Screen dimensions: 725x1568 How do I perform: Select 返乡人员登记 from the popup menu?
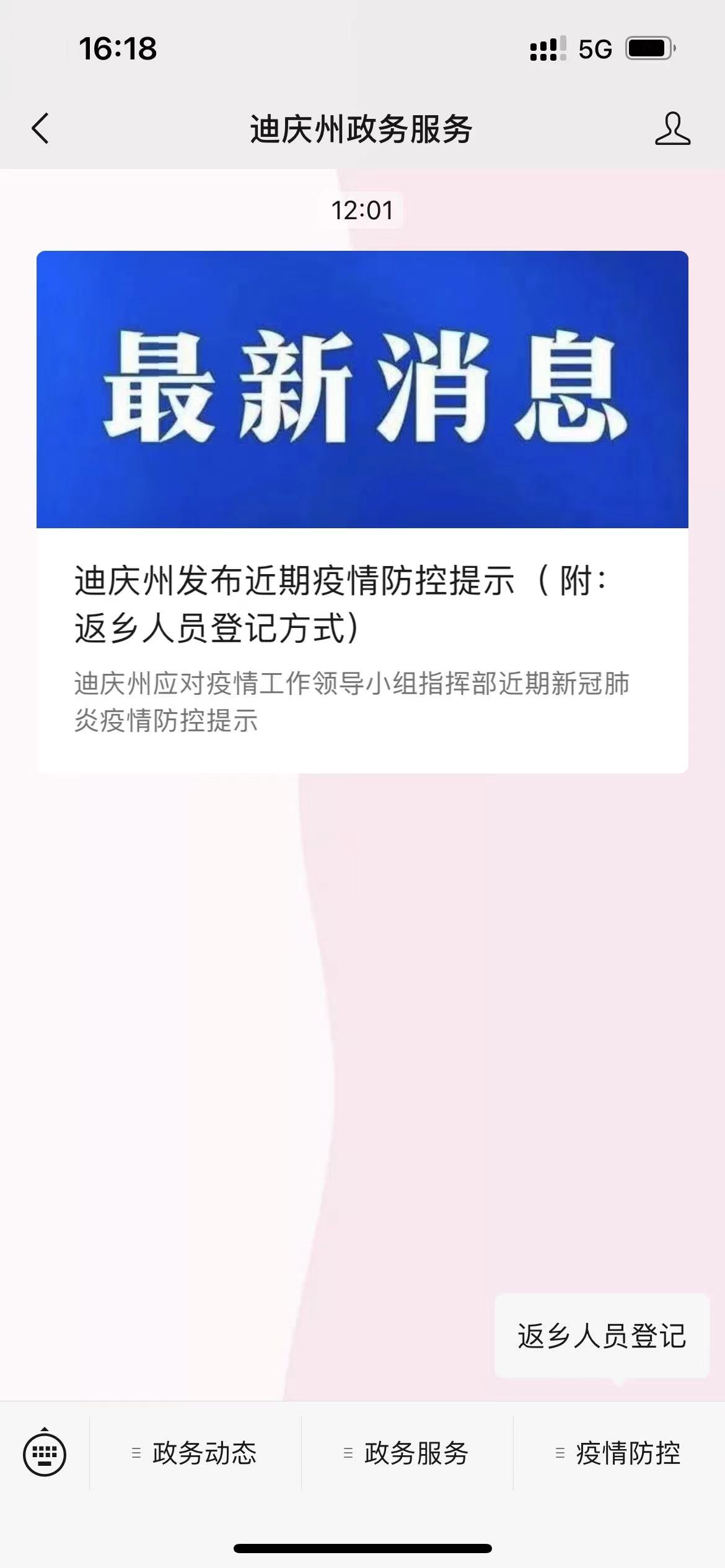click(x=602, y=1336)
